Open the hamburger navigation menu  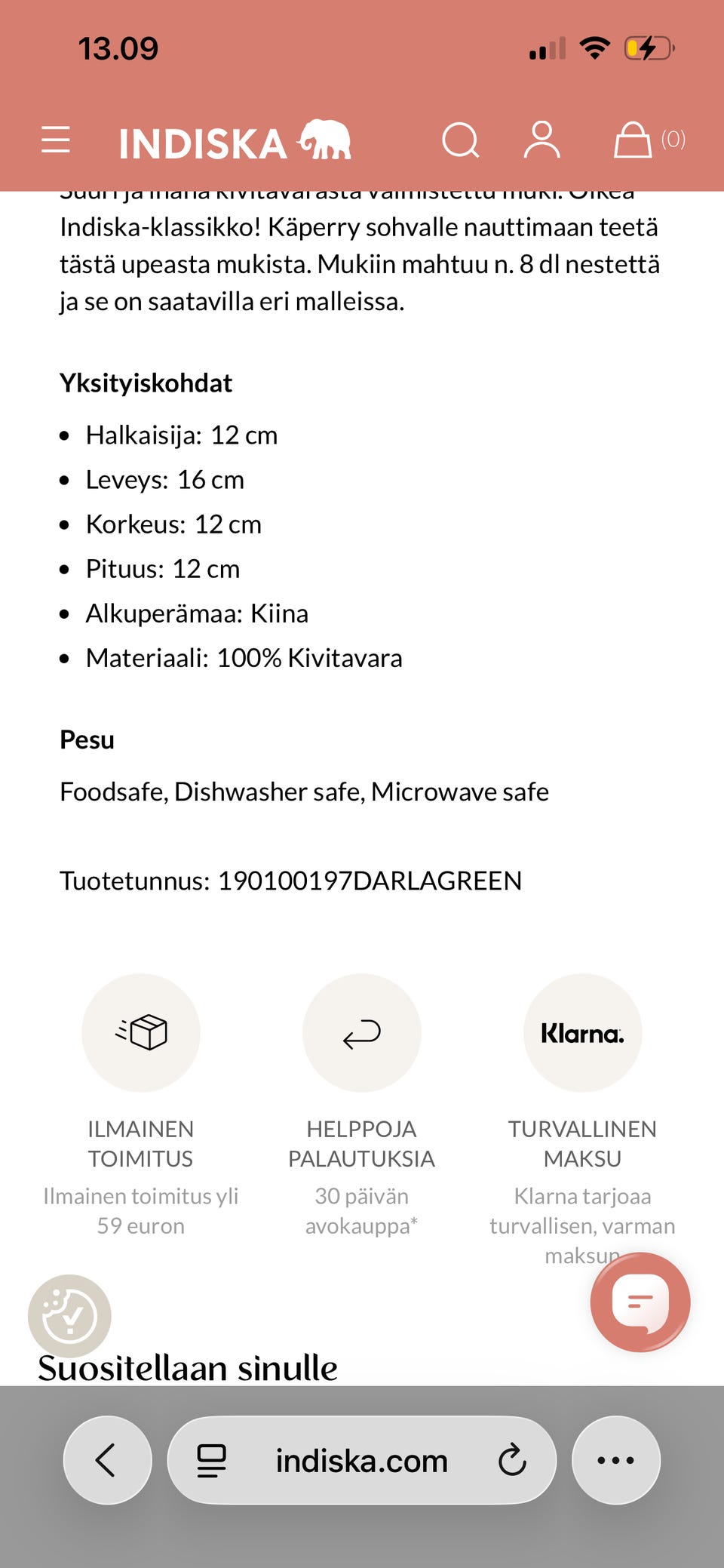pos(55,140)
